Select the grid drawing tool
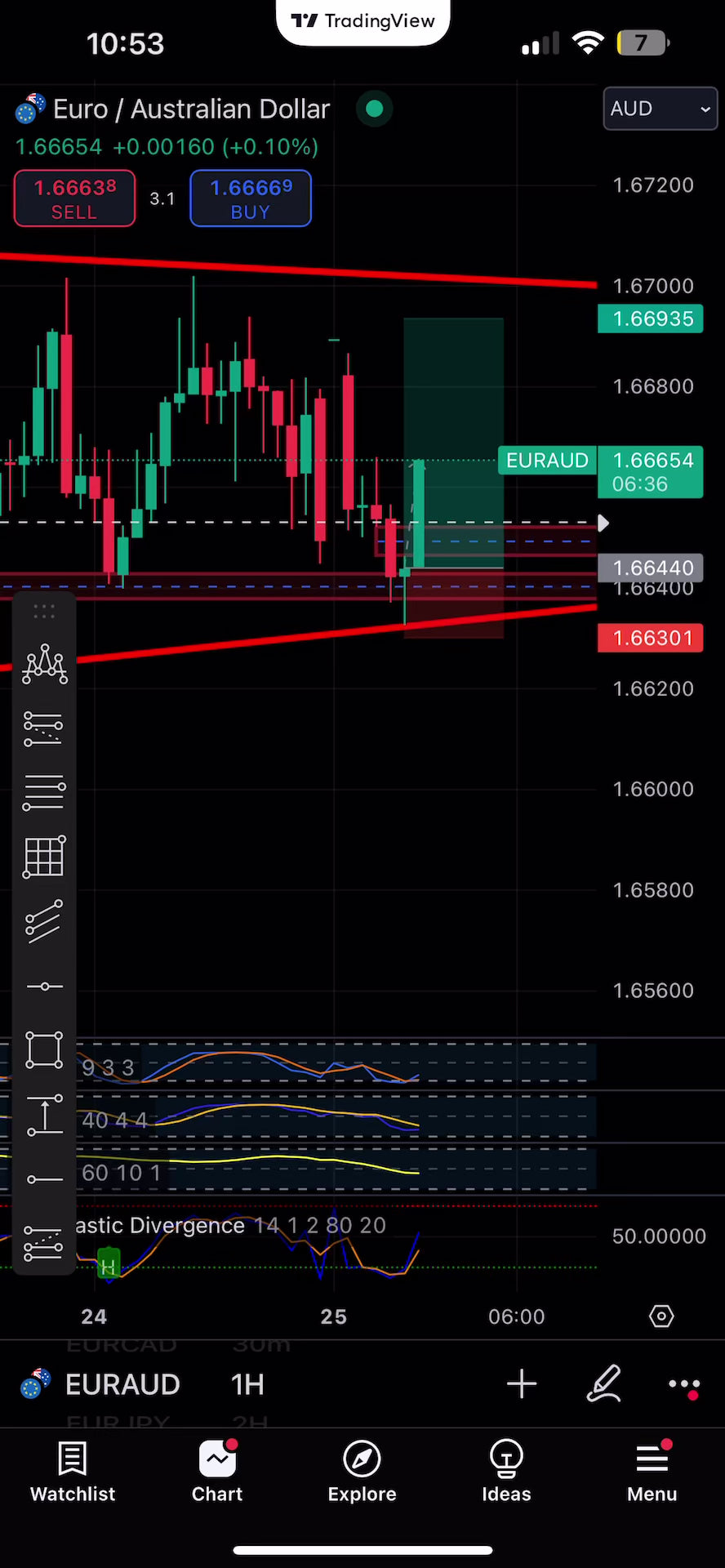 point(44,857)
